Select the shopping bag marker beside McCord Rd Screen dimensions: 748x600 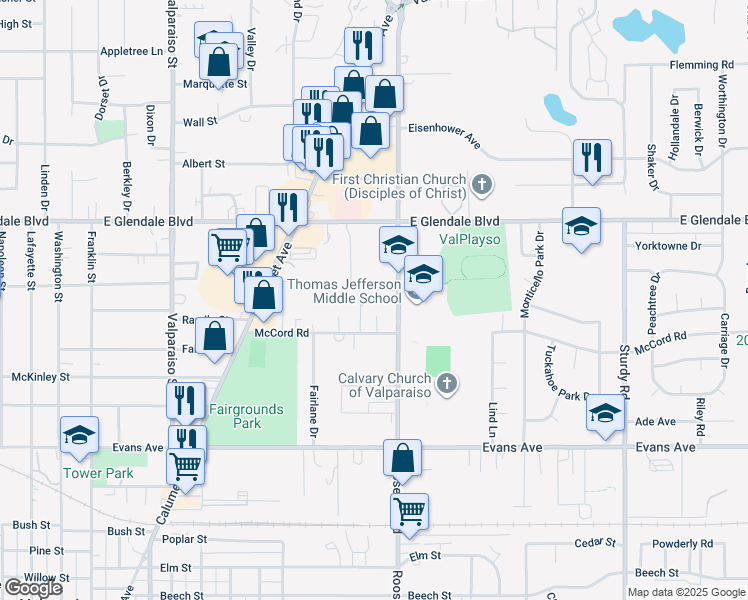[214, 338]
